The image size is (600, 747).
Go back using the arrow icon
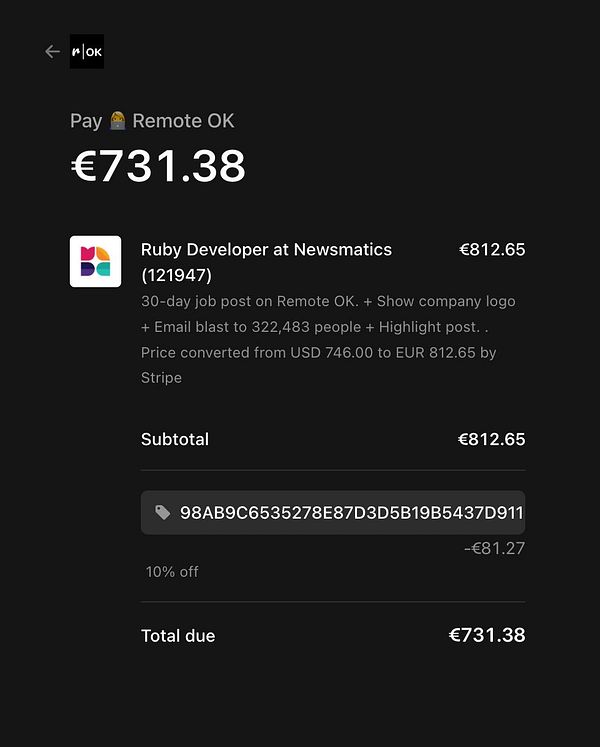pos(53,52)
